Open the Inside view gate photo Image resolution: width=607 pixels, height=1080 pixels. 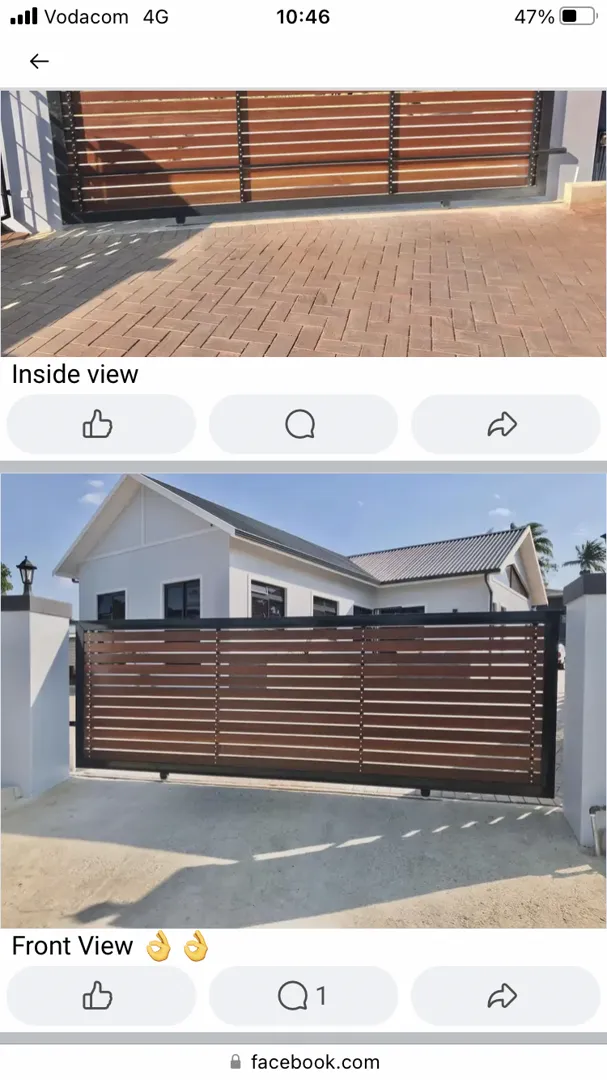click(303, 225)
